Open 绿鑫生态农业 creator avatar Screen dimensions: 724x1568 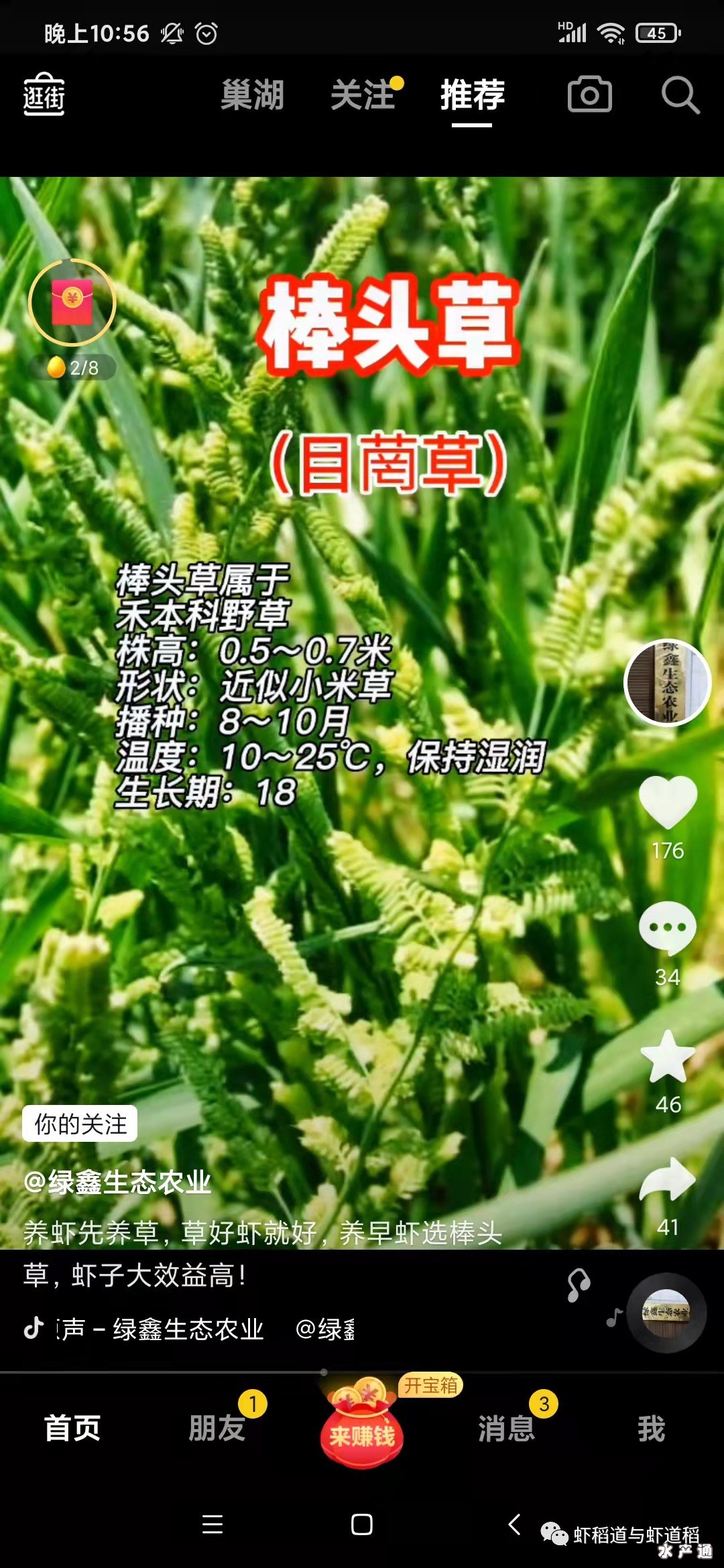[x=667, y=683]
